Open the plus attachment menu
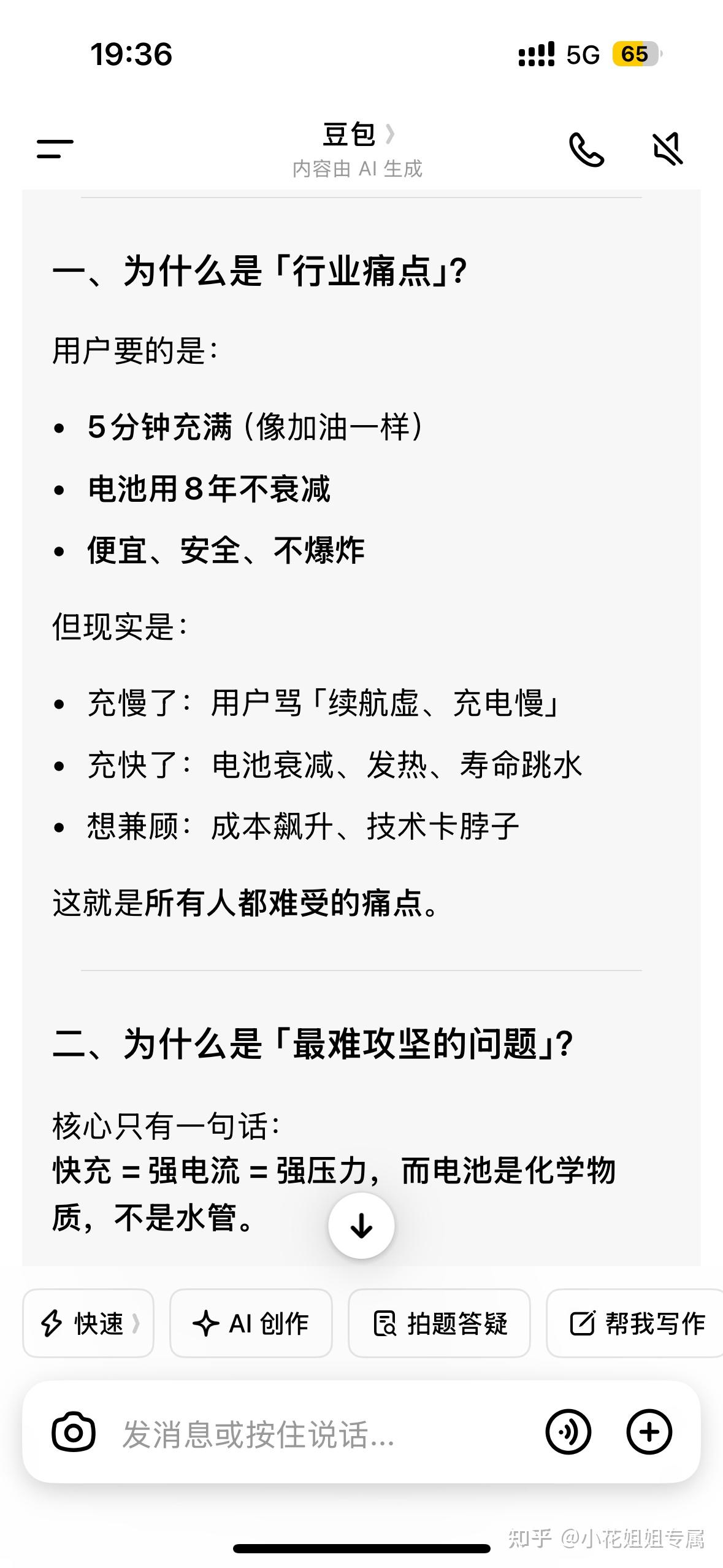This screenshot has height=1568, width=723. [x=649, y=1432]
